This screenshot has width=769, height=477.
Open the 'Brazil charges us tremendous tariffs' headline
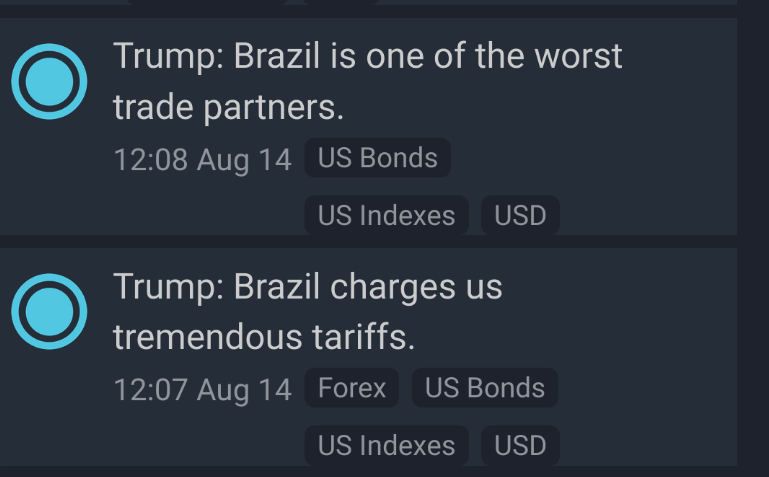[308, 311]
